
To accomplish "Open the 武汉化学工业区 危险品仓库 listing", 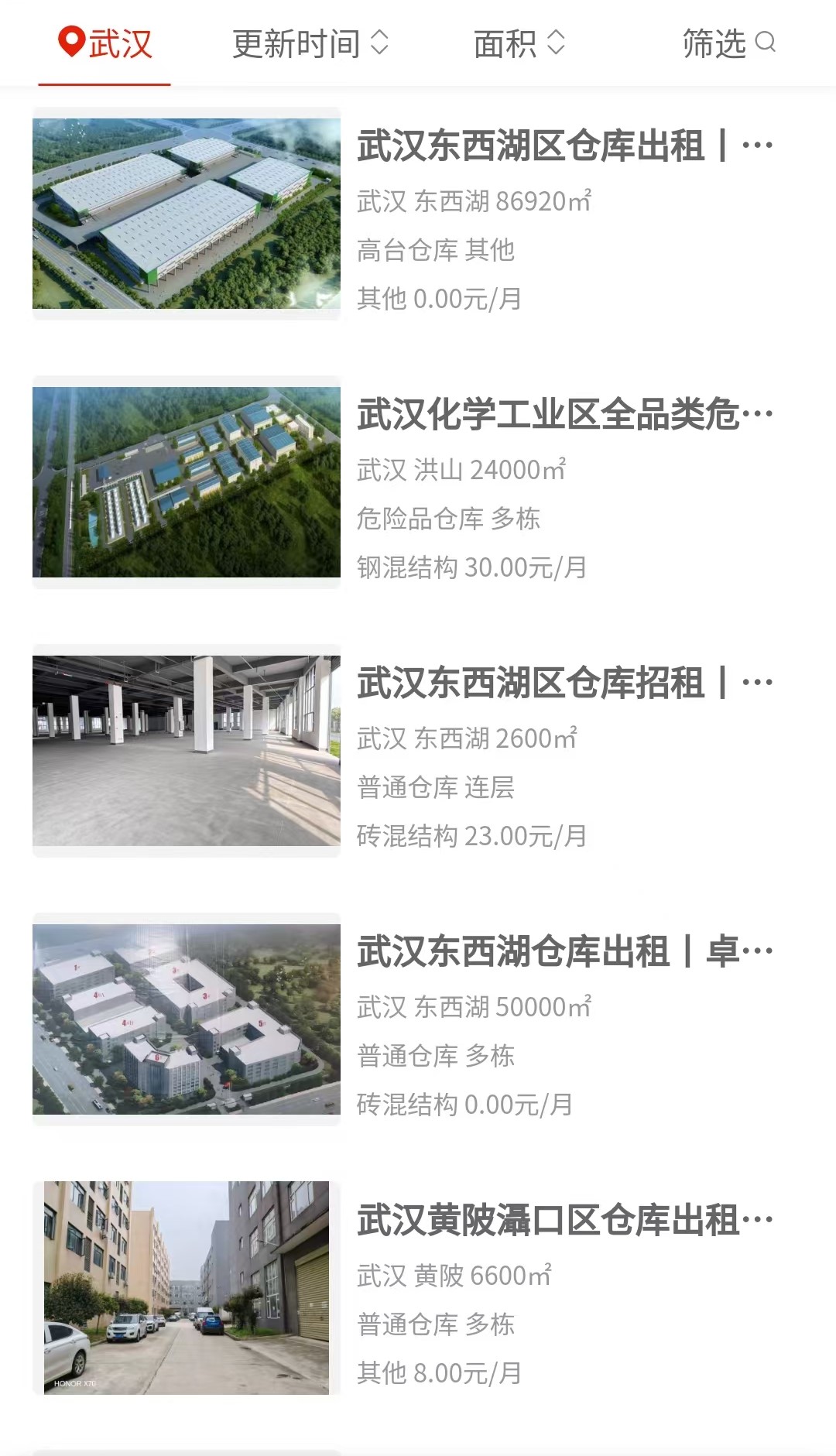I will pyautogui.click(x=418, y=482).
